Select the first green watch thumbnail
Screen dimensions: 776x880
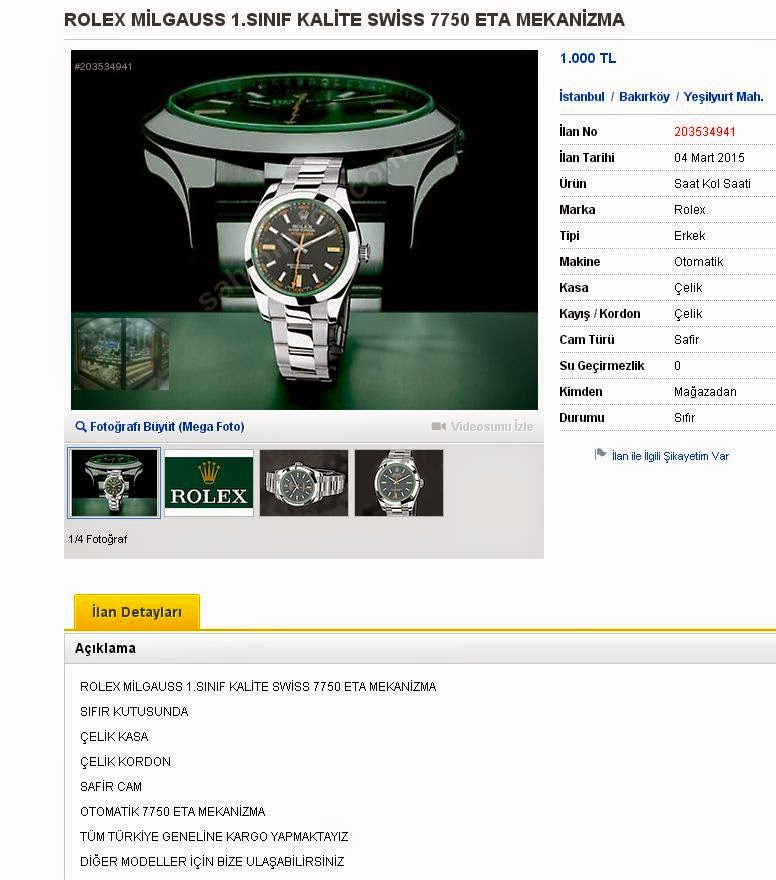tap(114, 483)
